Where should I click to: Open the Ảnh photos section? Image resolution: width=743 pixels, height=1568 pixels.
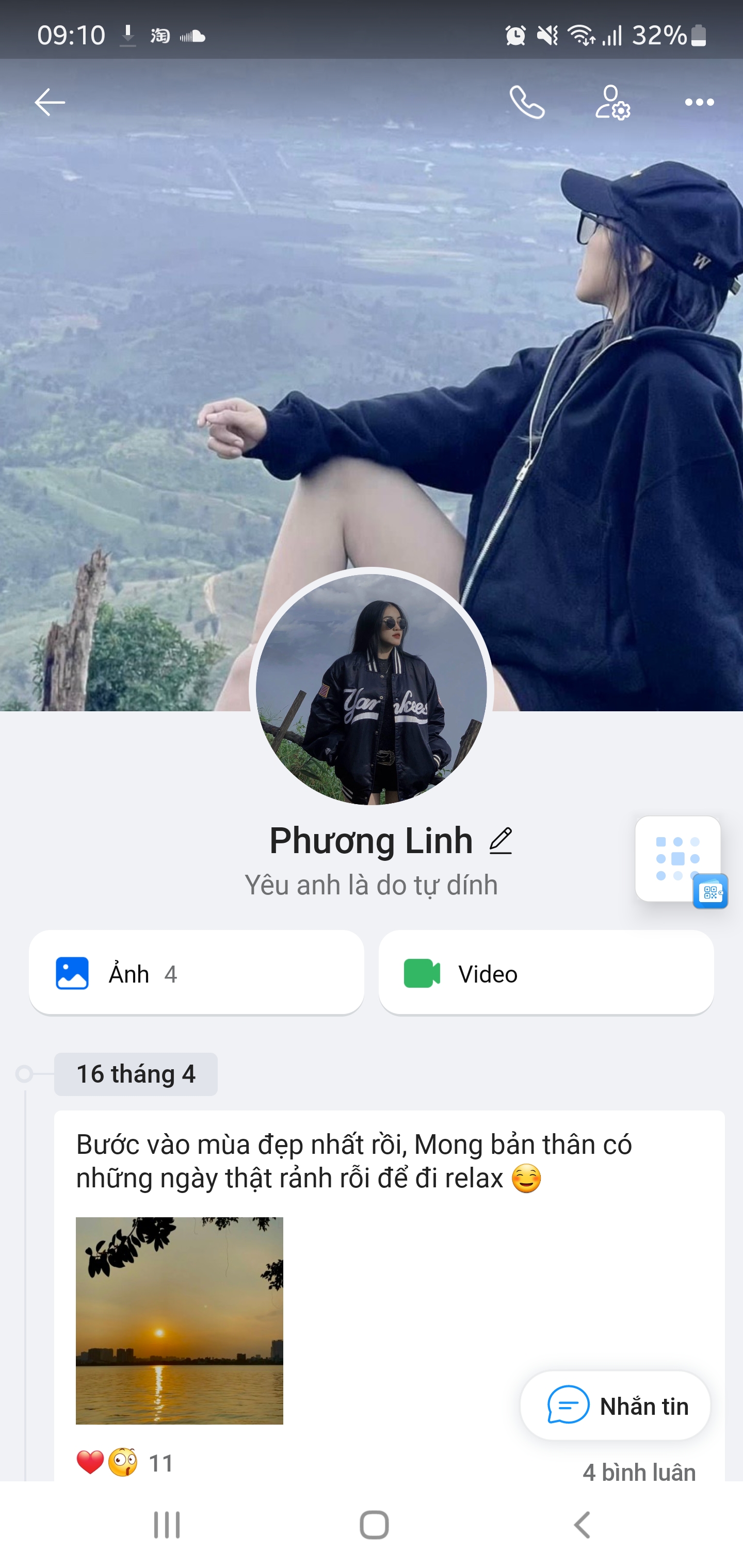196,973
